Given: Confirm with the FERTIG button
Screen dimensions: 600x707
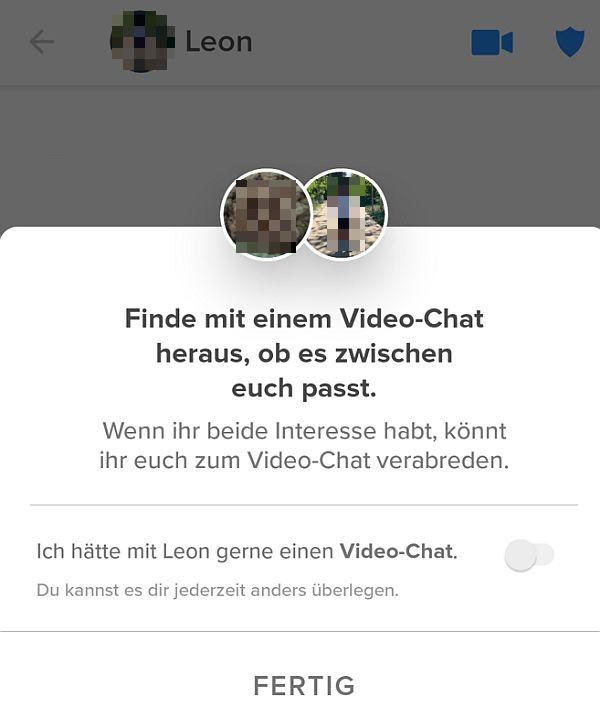Looking at the screenshot, I should [x=304, y=686].
